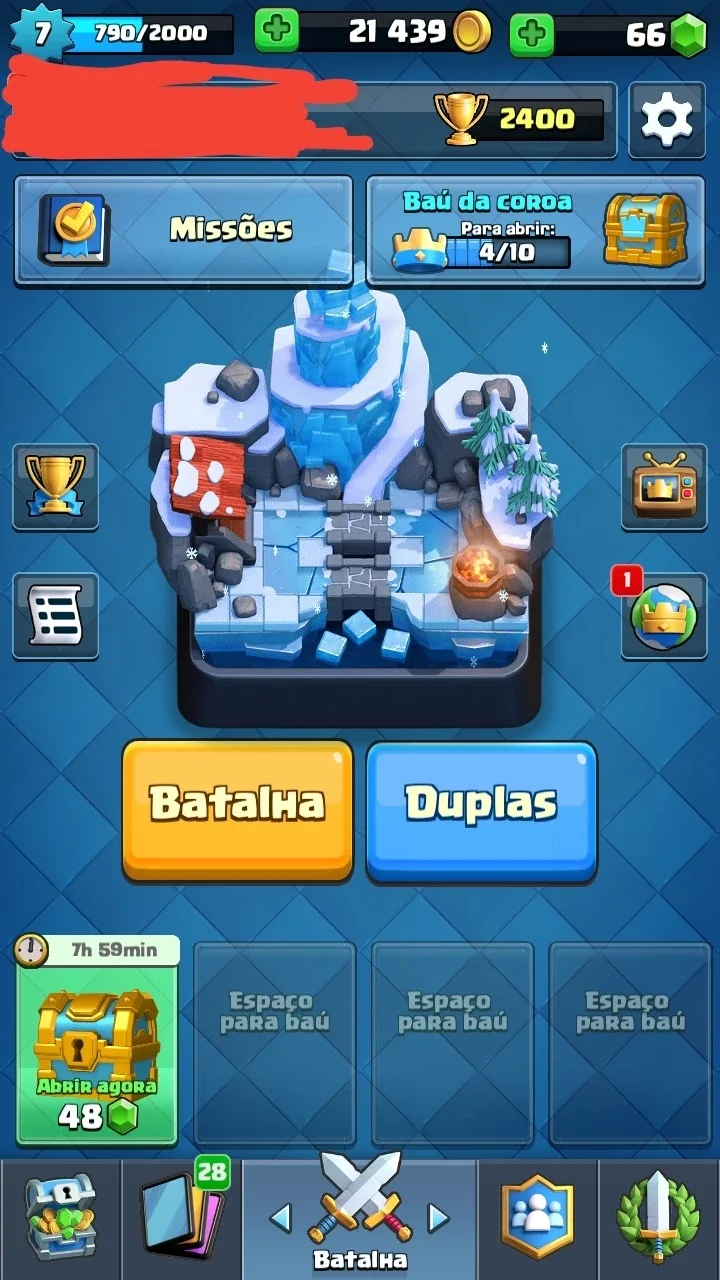Open the Baú da coroa chest
The width and height of the screenshot is (720, 1280).
[x=536, y=230]
